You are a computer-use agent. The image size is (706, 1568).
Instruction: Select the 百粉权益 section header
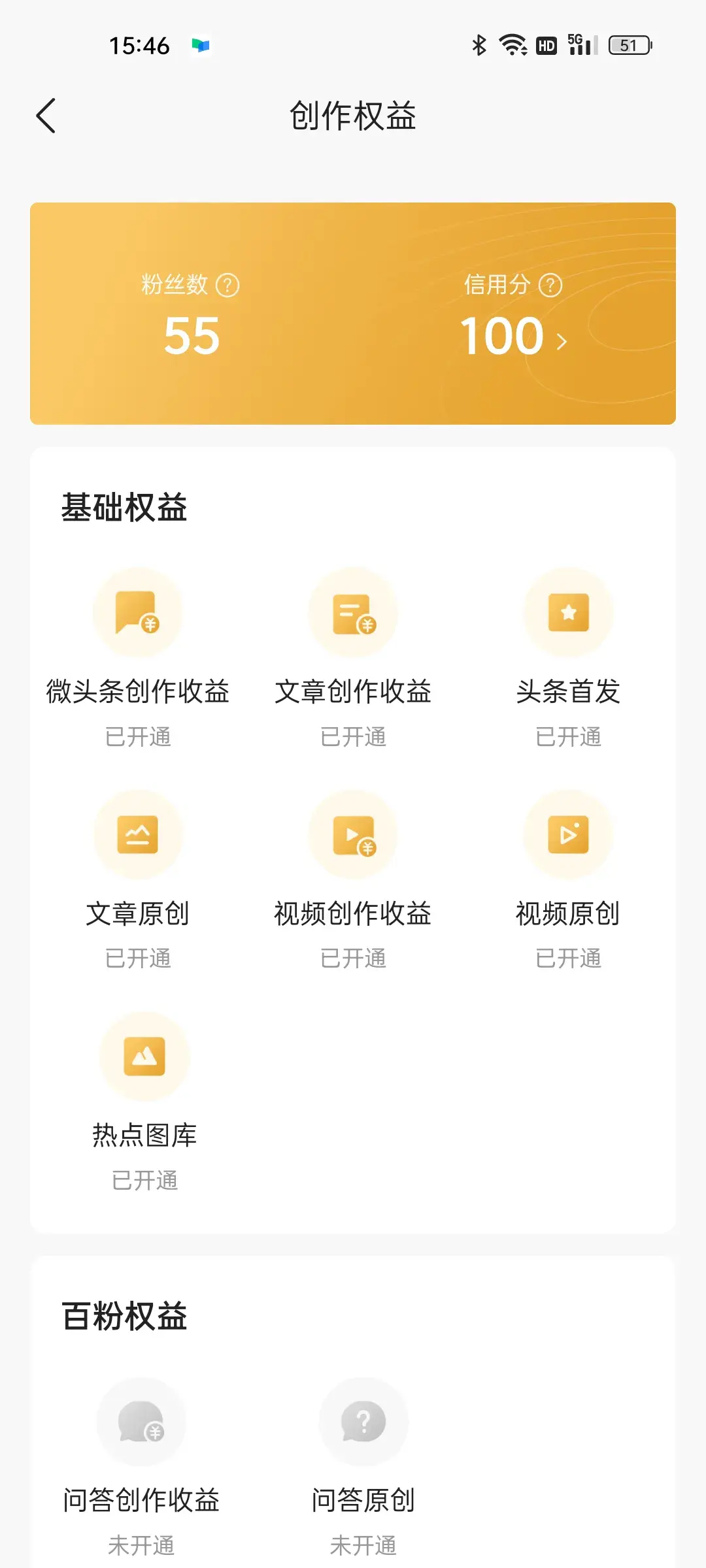124,1315
